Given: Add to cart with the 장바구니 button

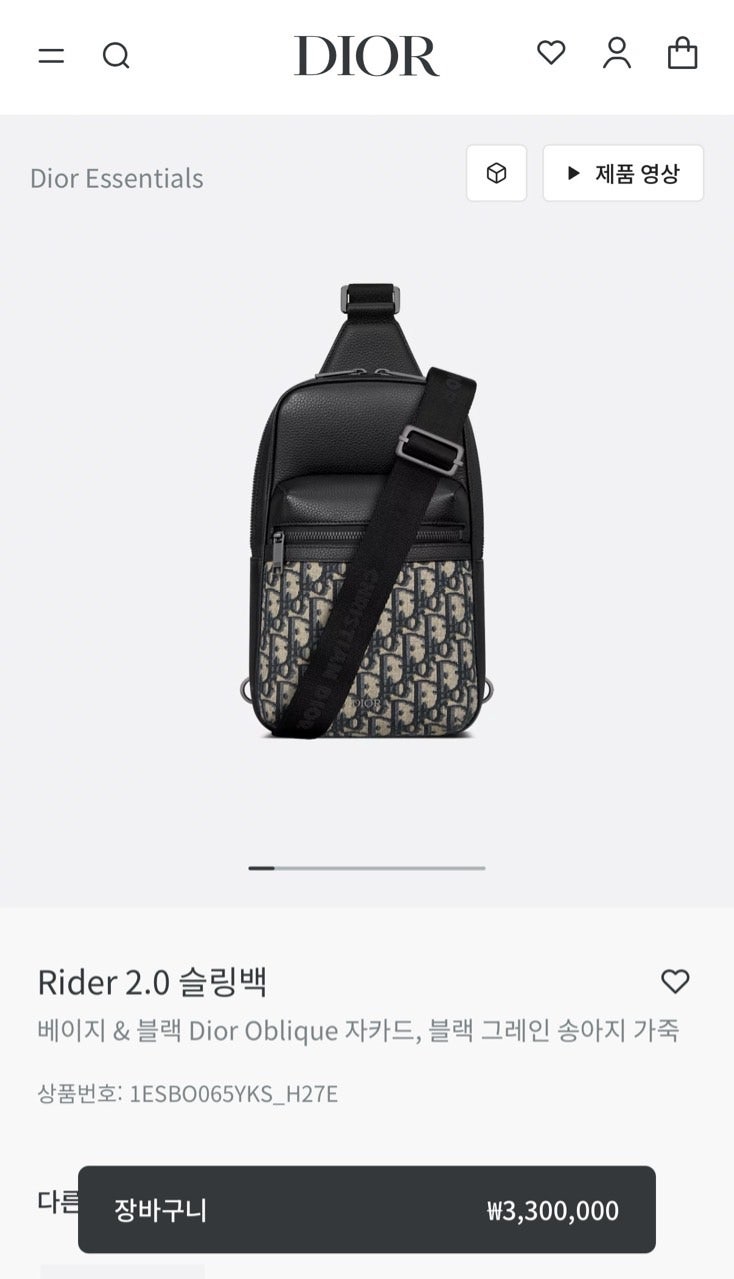Looking at the screenshot, I should click(367, 1210).
